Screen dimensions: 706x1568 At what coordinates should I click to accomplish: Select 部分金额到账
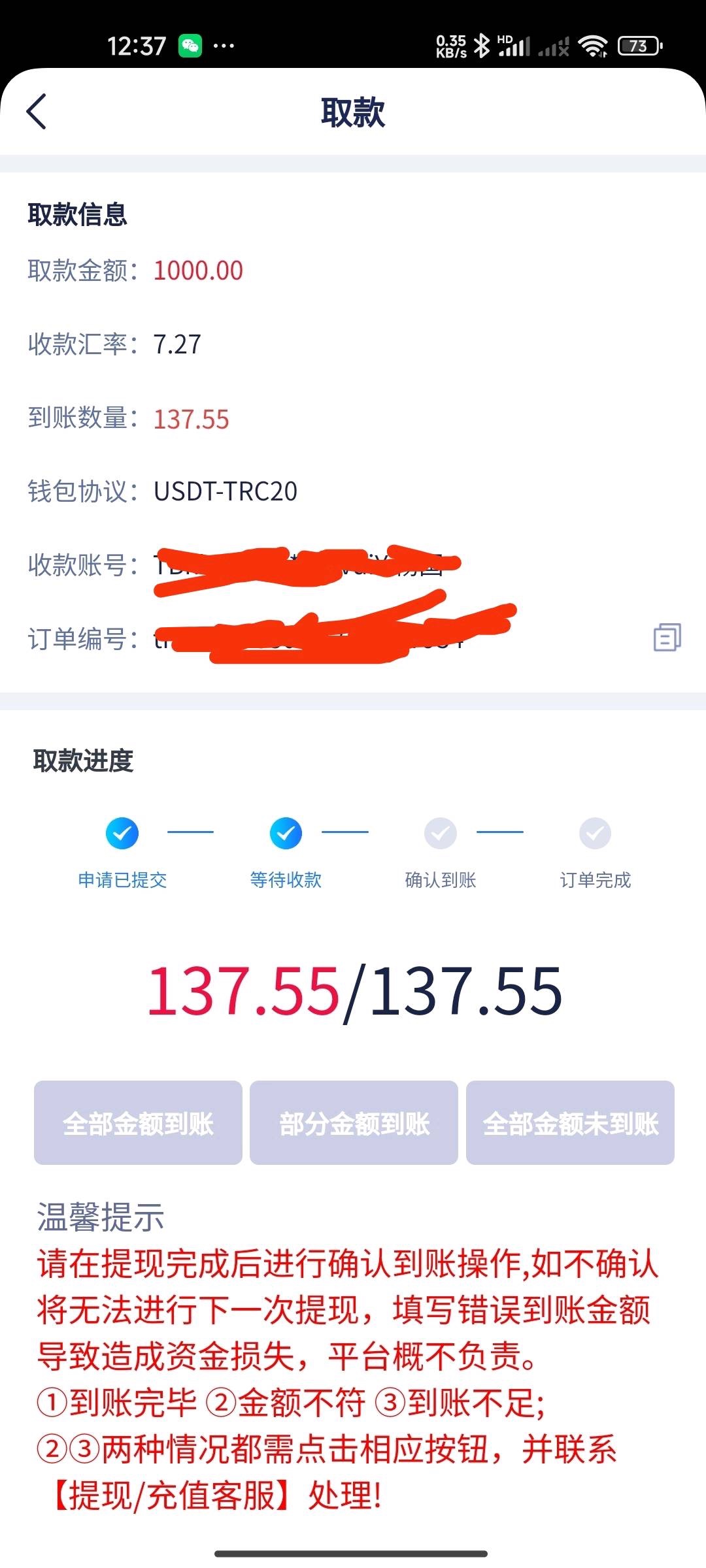coord(354,1123)
